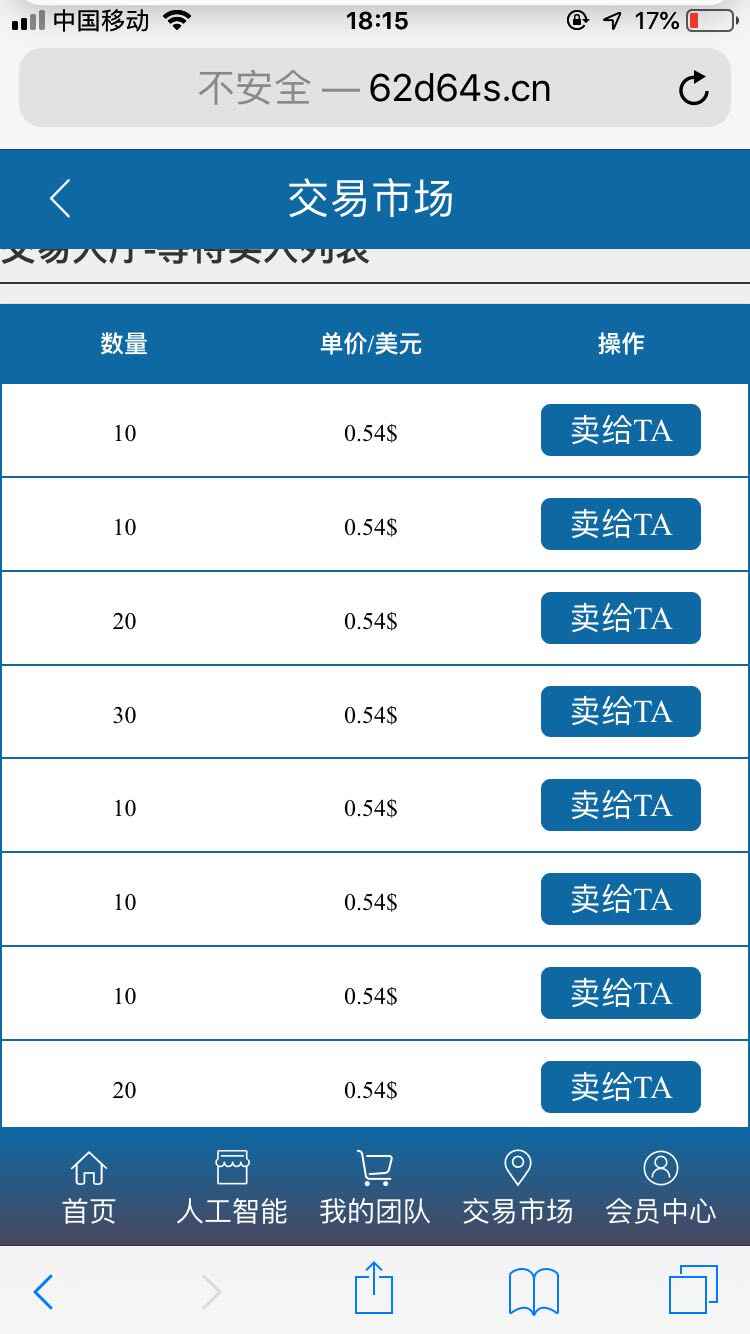Switch to 我的团队 tab

375,1187
